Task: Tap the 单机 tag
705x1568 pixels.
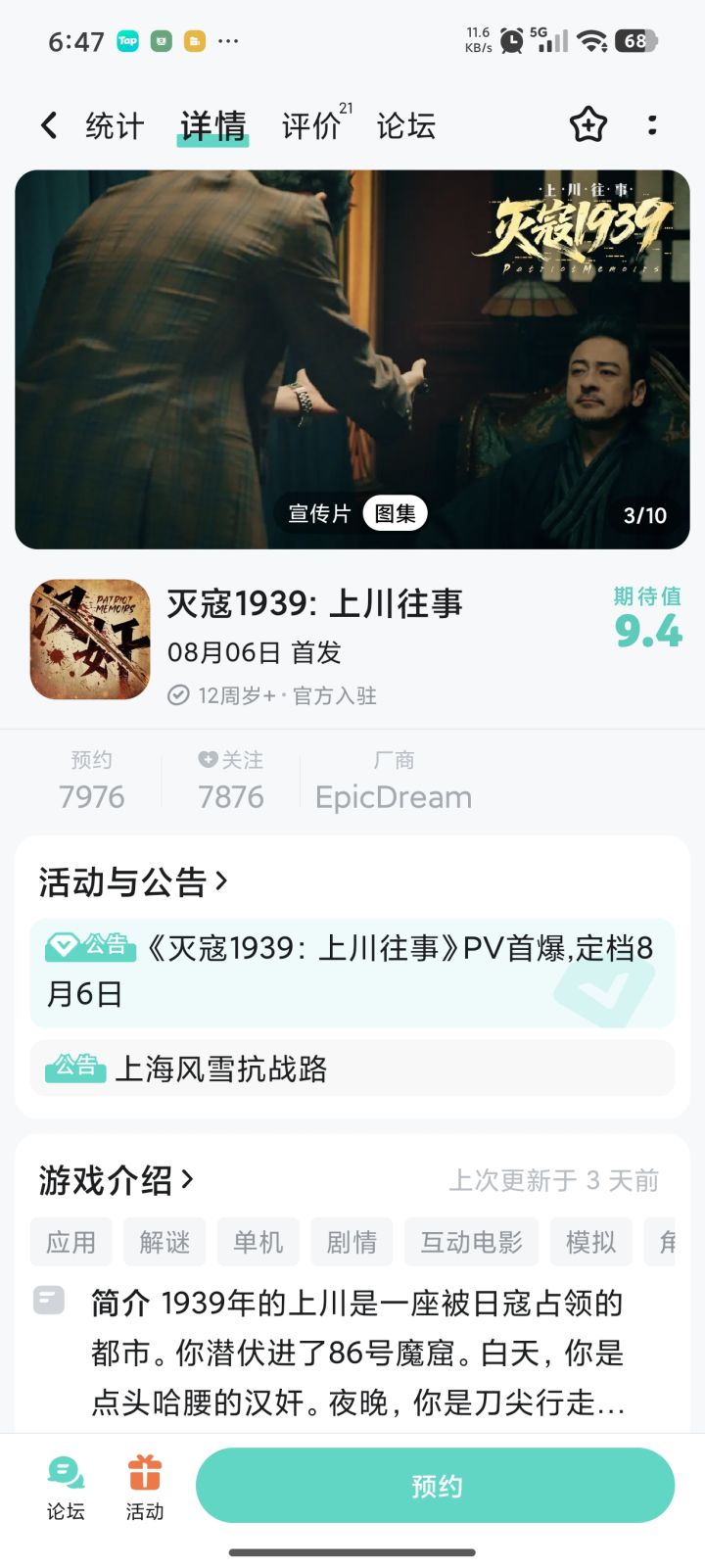Action: coord(258,1242)
